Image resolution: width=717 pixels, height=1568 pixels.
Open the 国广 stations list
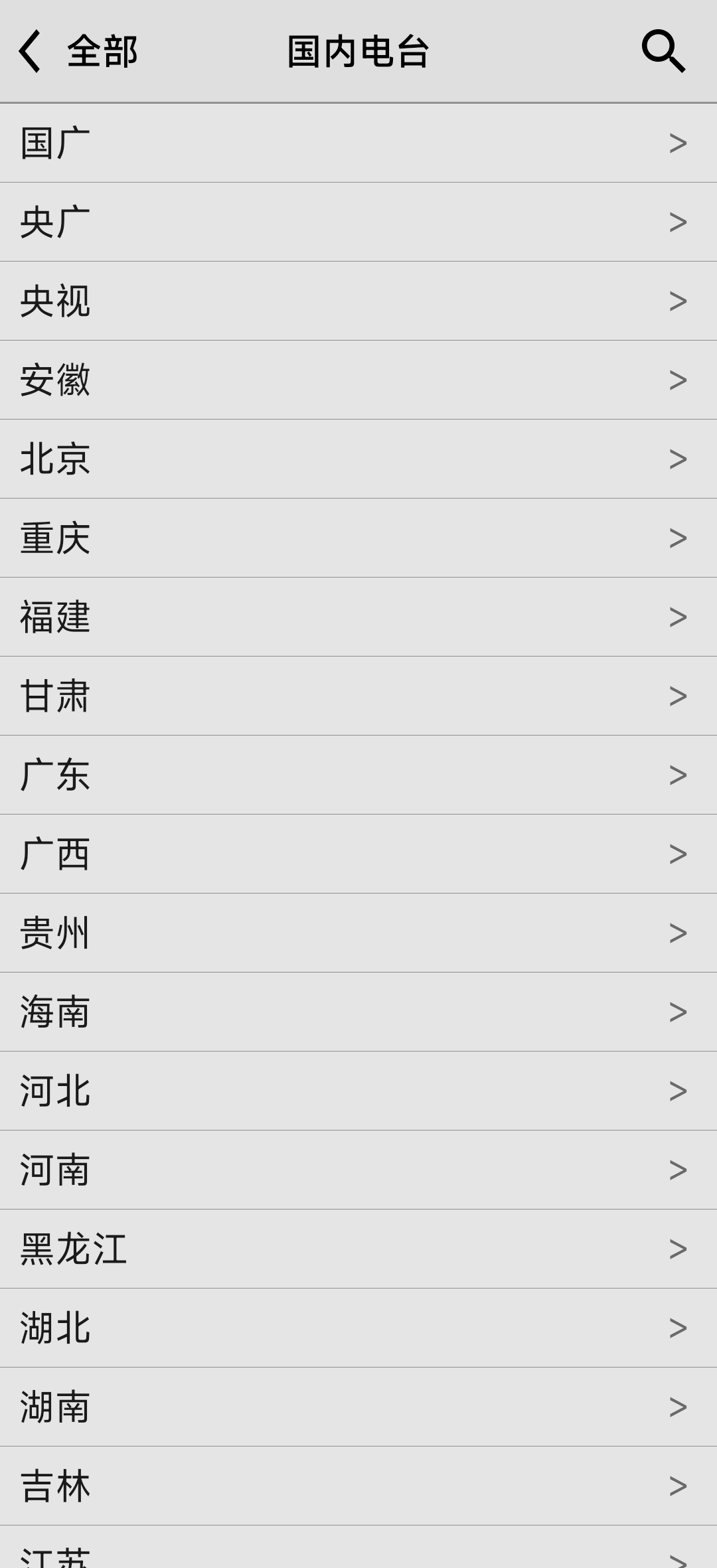click(x=358, y=143)
